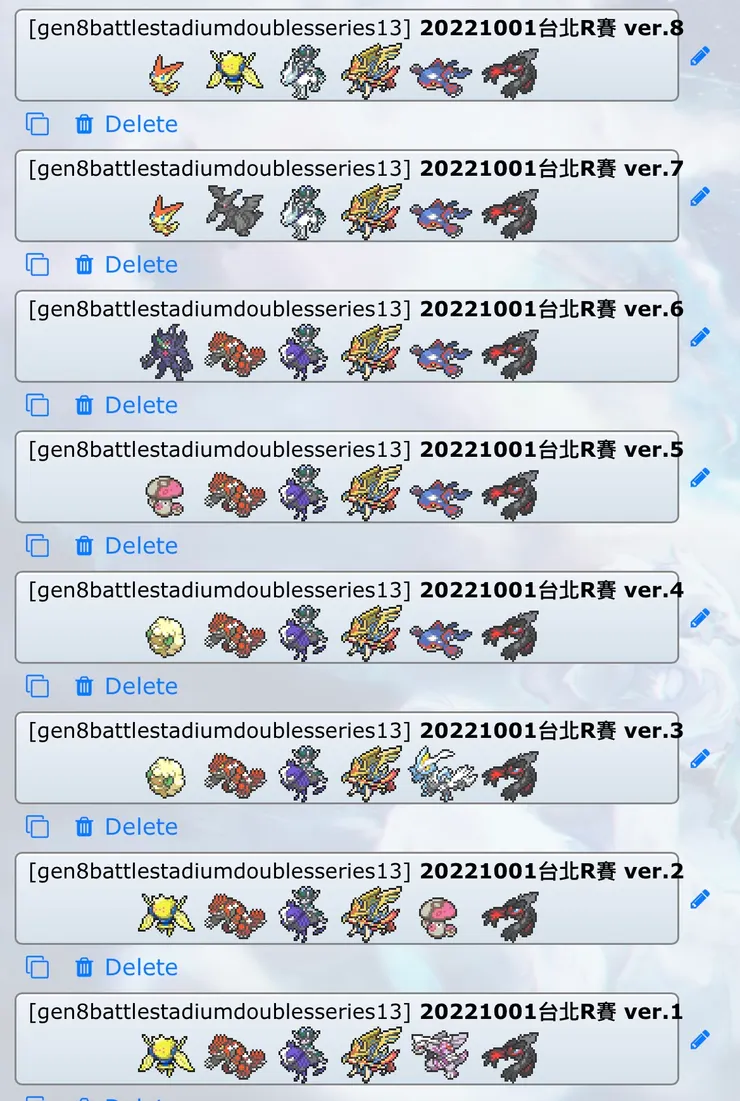Edit team ver.8 with the pencil icon
Screen dimensions: 740x1101
(700, 57)
